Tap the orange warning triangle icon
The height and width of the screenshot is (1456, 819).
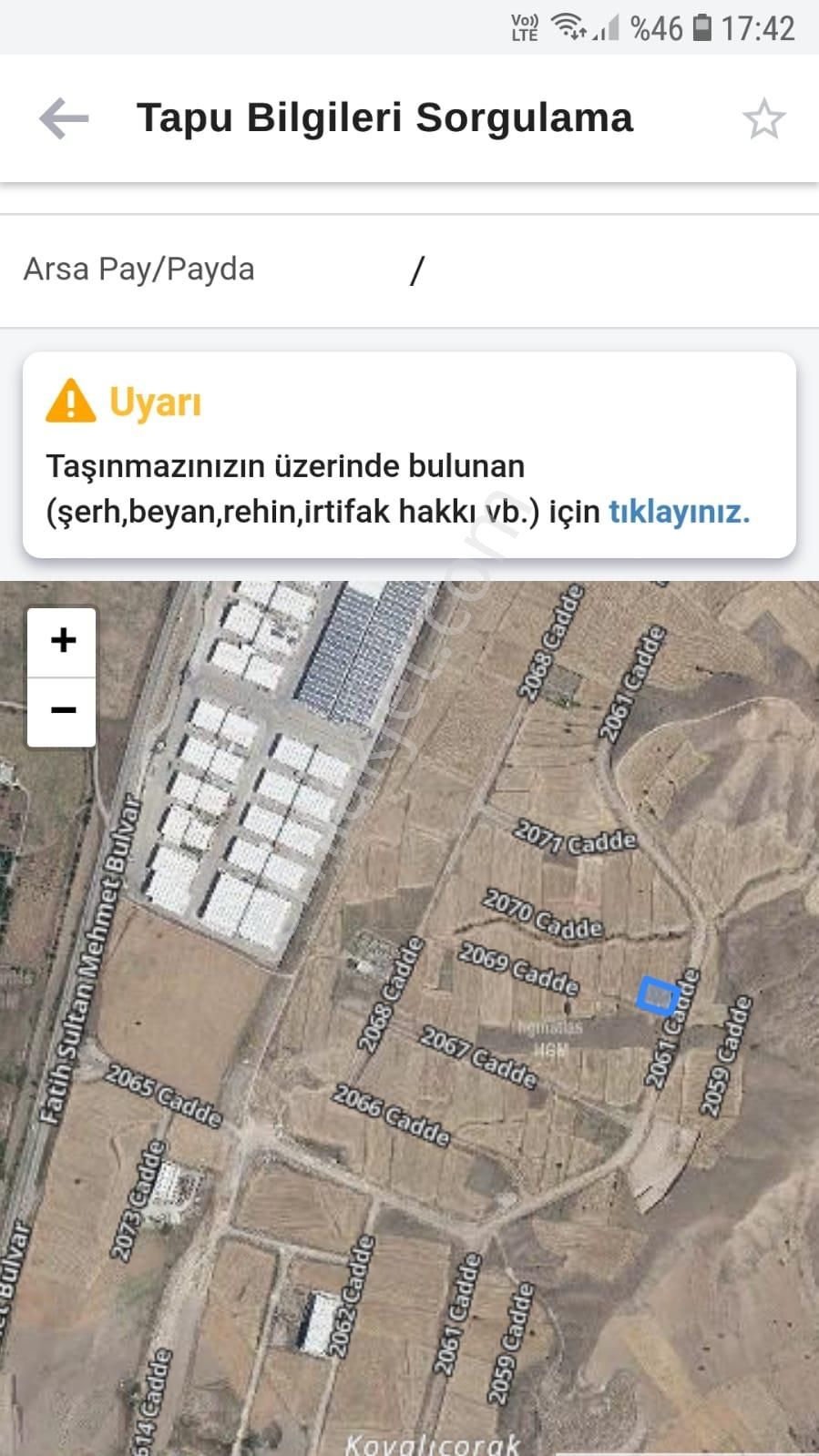(72, 401)
